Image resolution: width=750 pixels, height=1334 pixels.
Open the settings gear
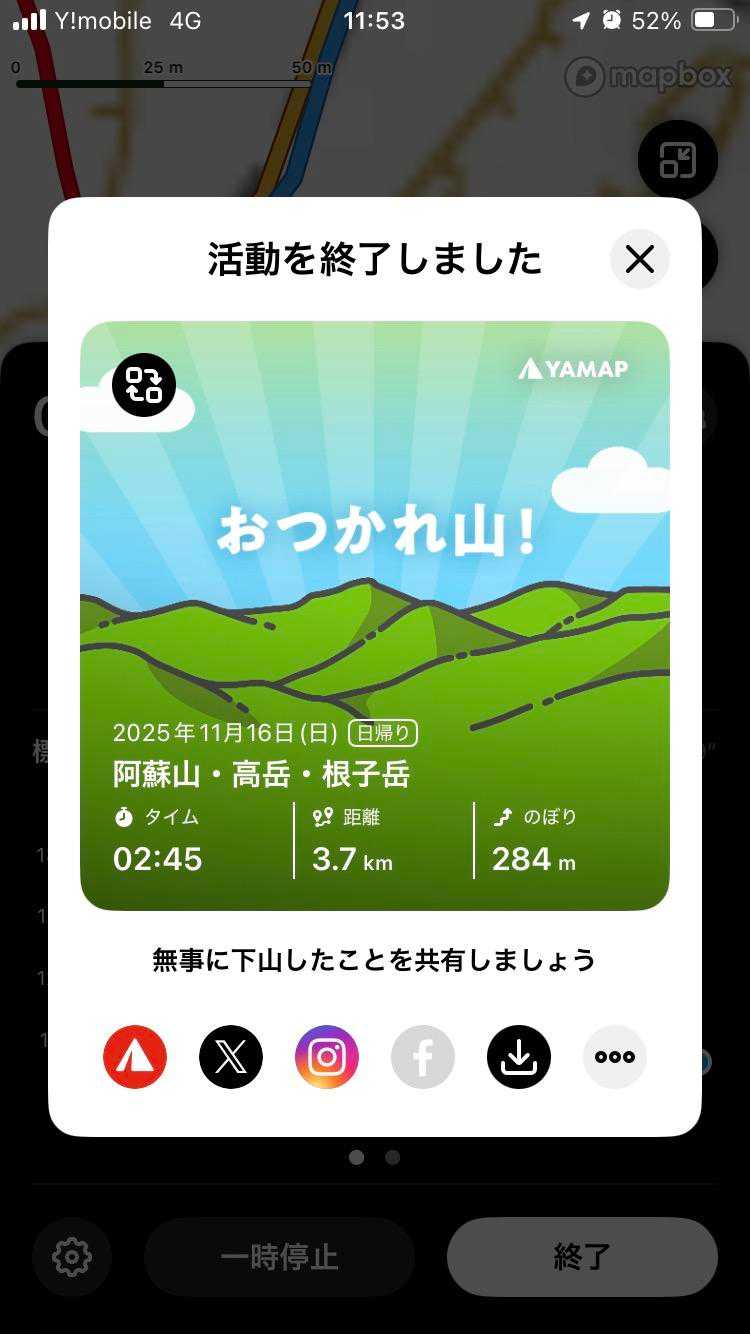[72, 1257]
